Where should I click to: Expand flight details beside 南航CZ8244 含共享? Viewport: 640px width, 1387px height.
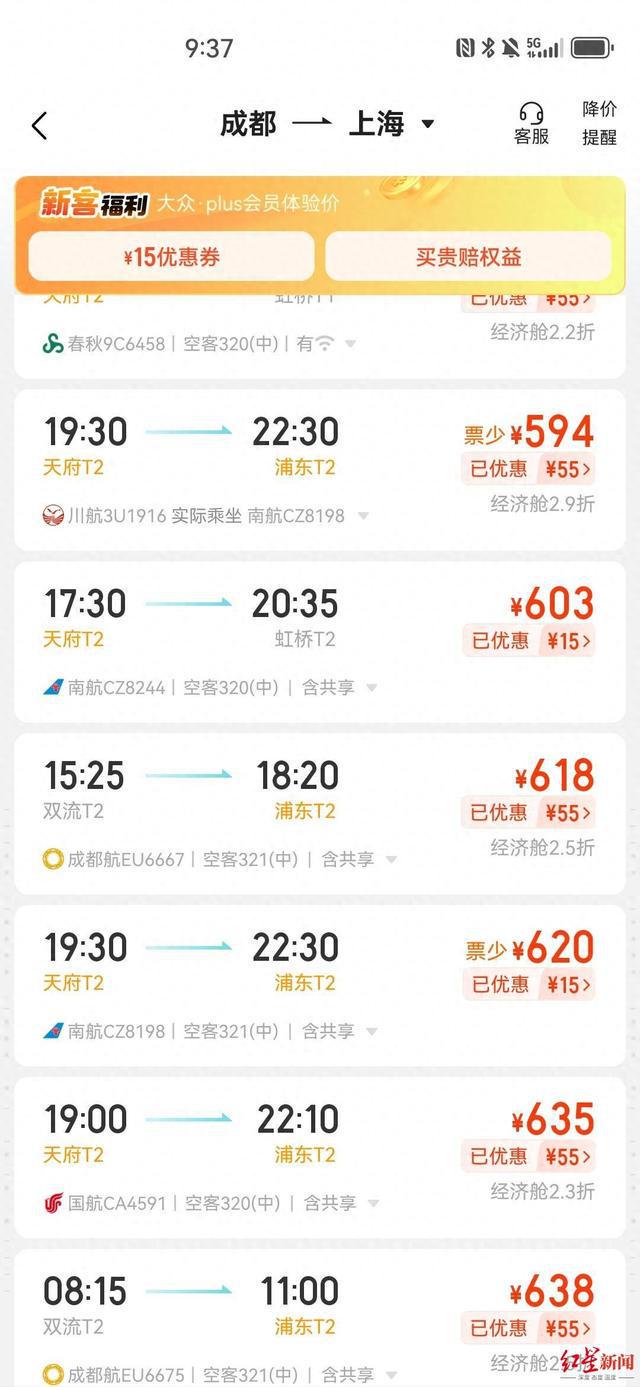point(372,688)
